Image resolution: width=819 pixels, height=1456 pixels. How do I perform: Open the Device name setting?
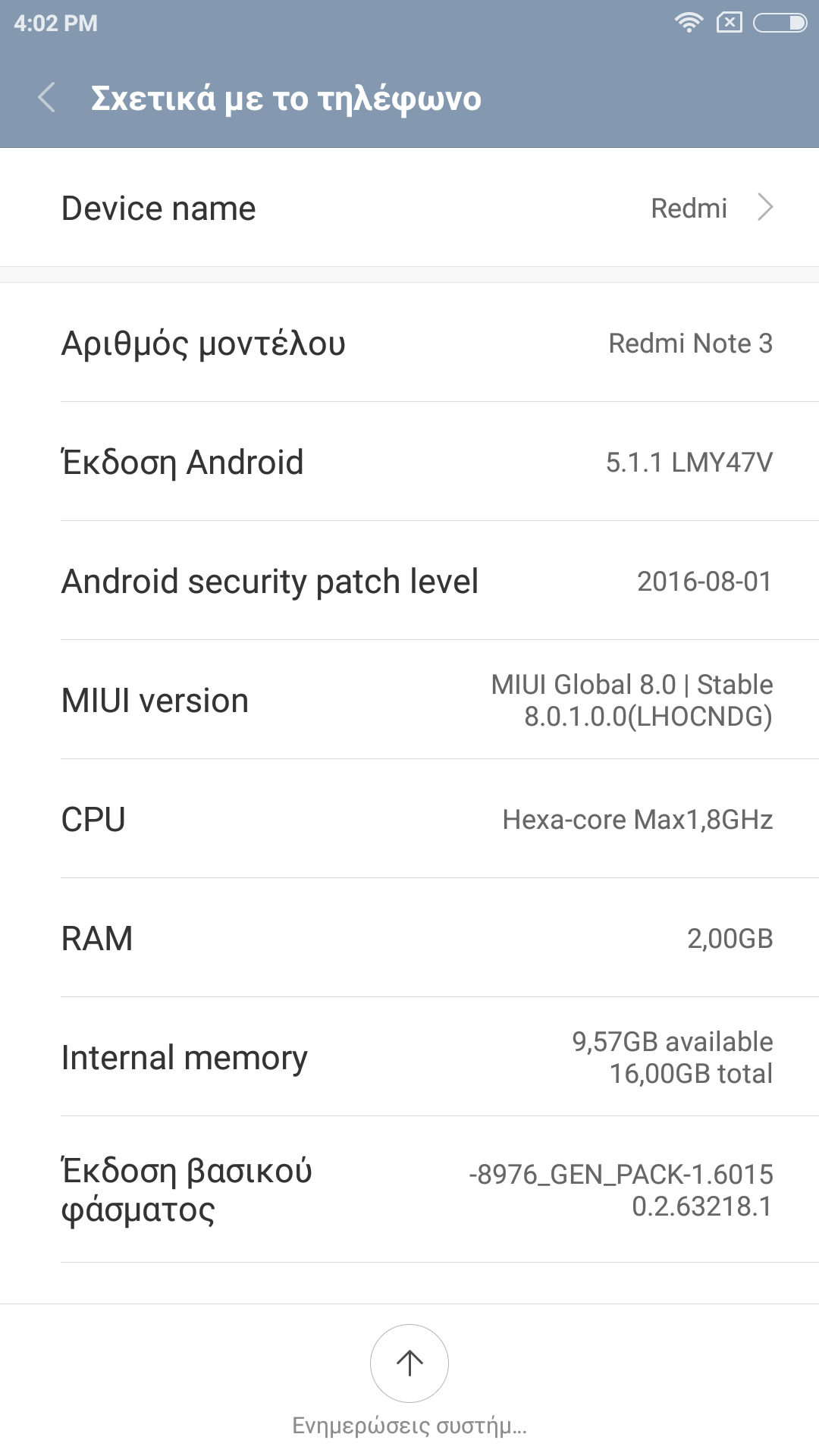point(409,208)
